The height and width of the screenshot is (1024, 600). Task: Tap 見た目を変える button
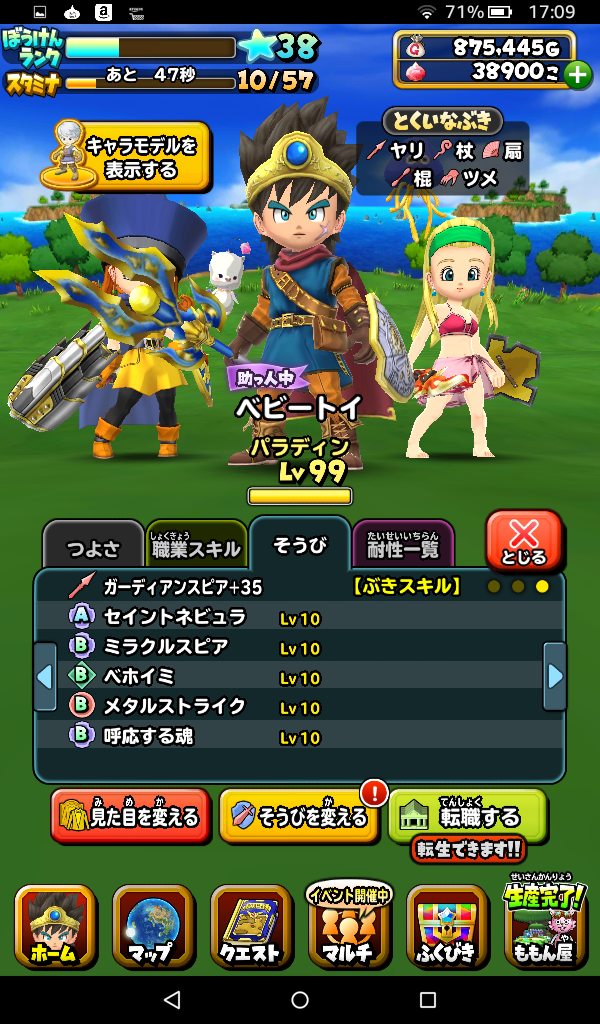[131, 817]
